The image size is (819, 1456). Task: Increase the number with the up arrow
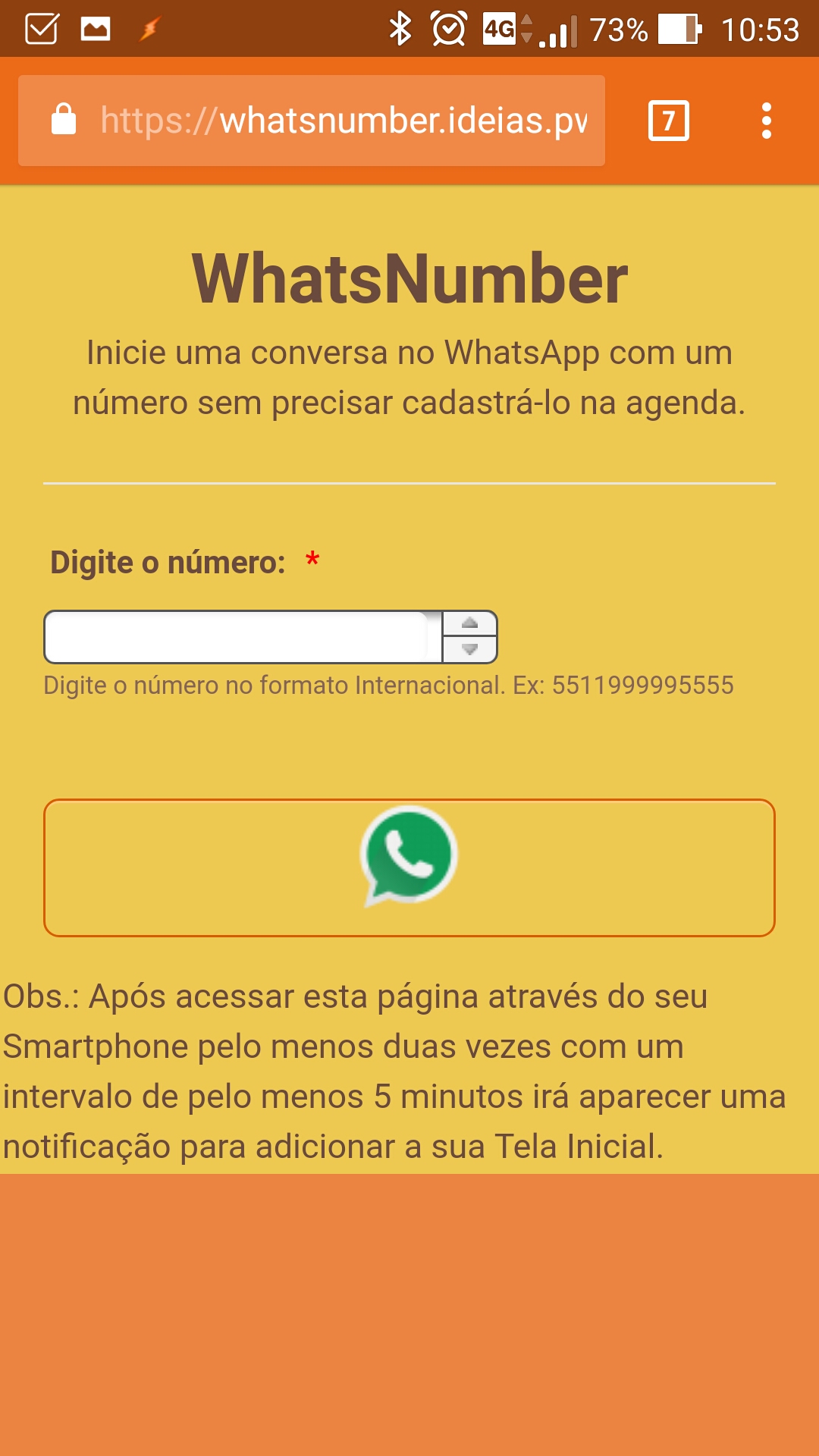click(469, 623)
